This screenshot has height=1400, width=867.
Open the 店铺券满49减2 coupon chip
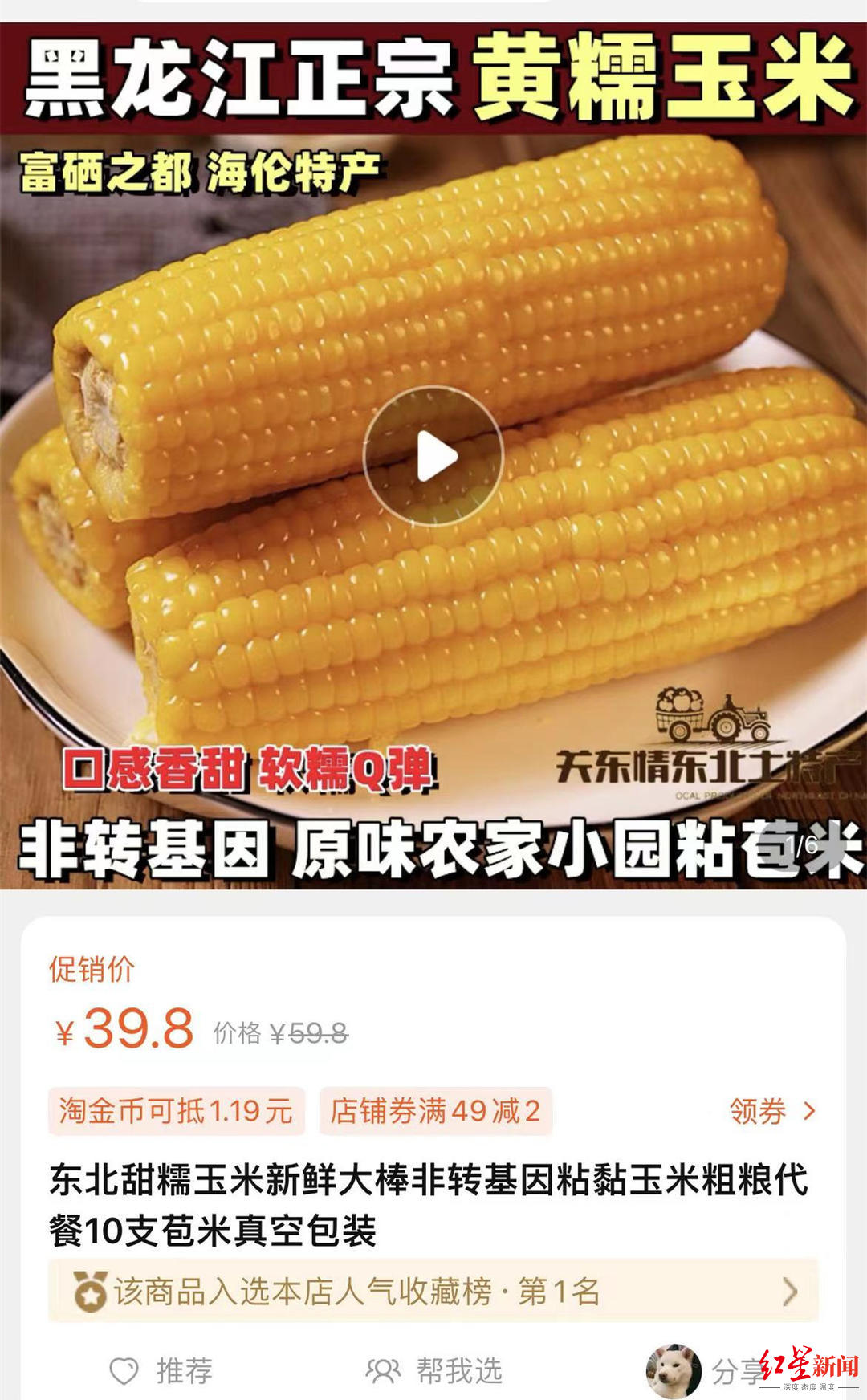point(435,1112)
